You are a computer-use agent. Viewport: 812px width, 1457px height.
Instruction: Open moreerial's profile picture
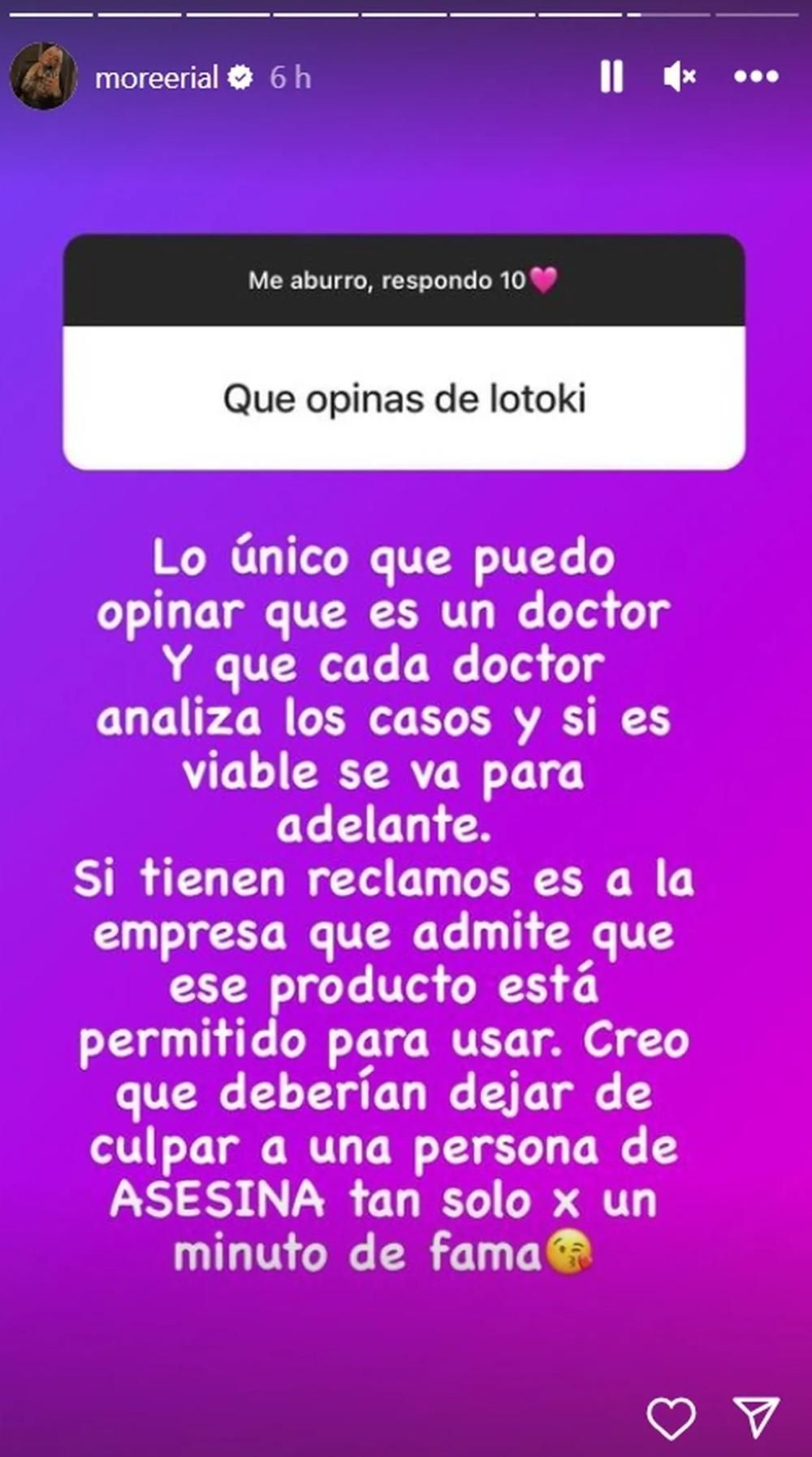(43, 77)
